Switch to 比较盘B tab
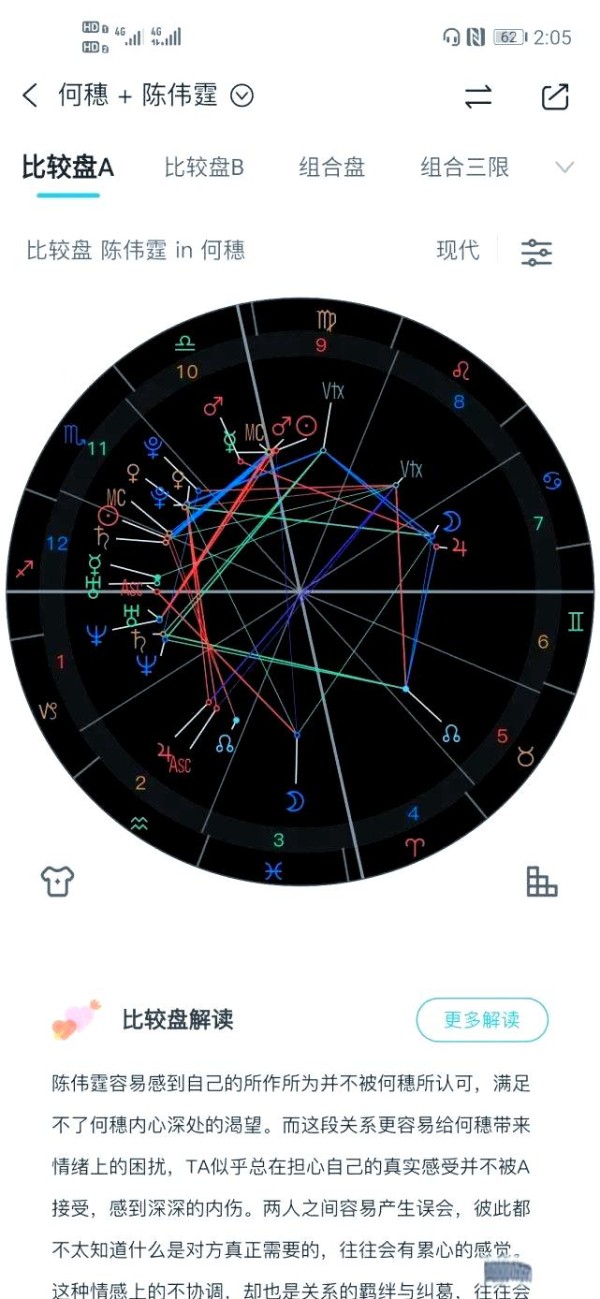 (204, 167)
